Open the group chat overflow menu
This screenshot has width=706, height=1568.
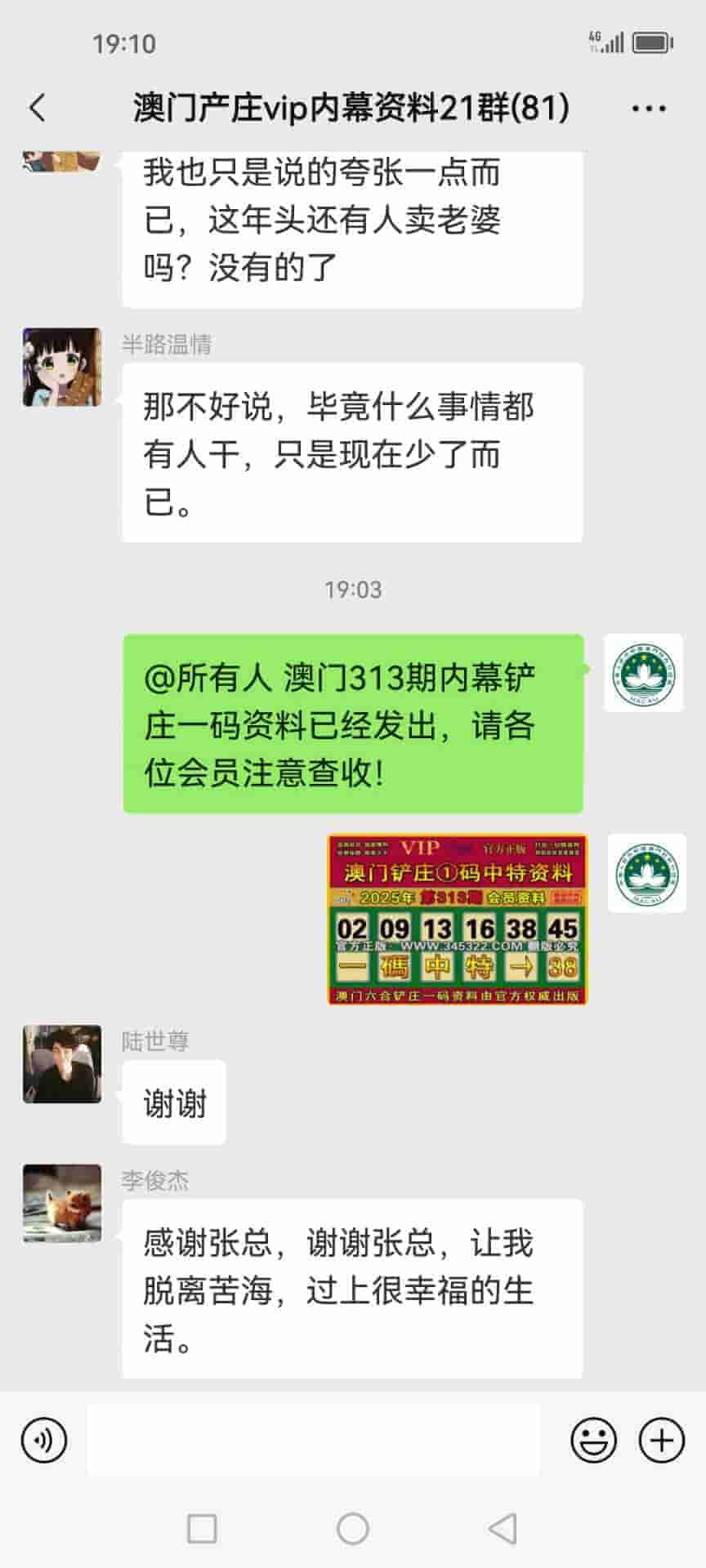click(649, 108)
